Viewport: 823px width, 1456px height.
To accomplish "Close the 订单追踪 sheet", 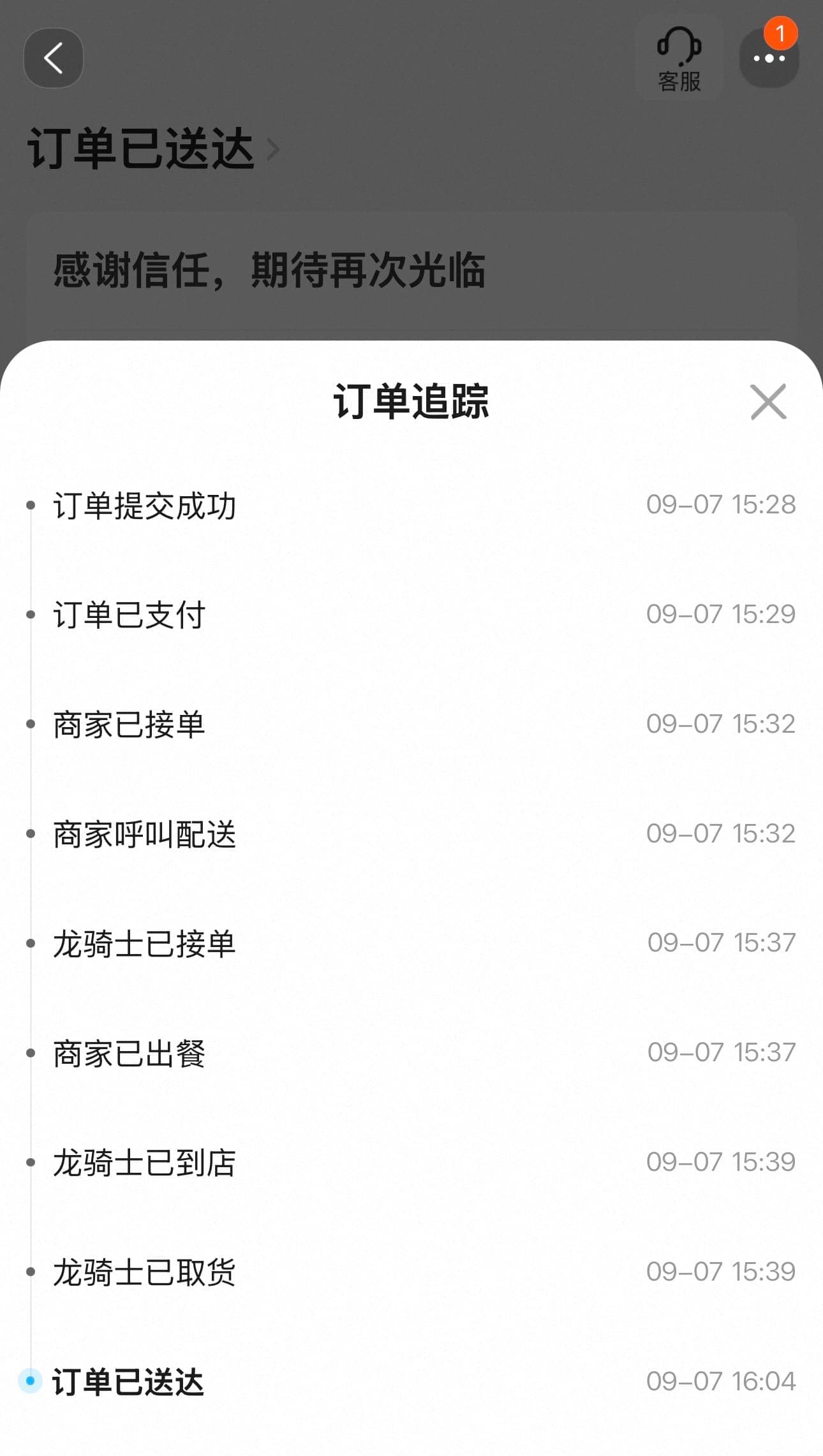I will click(x=768, y=402).
